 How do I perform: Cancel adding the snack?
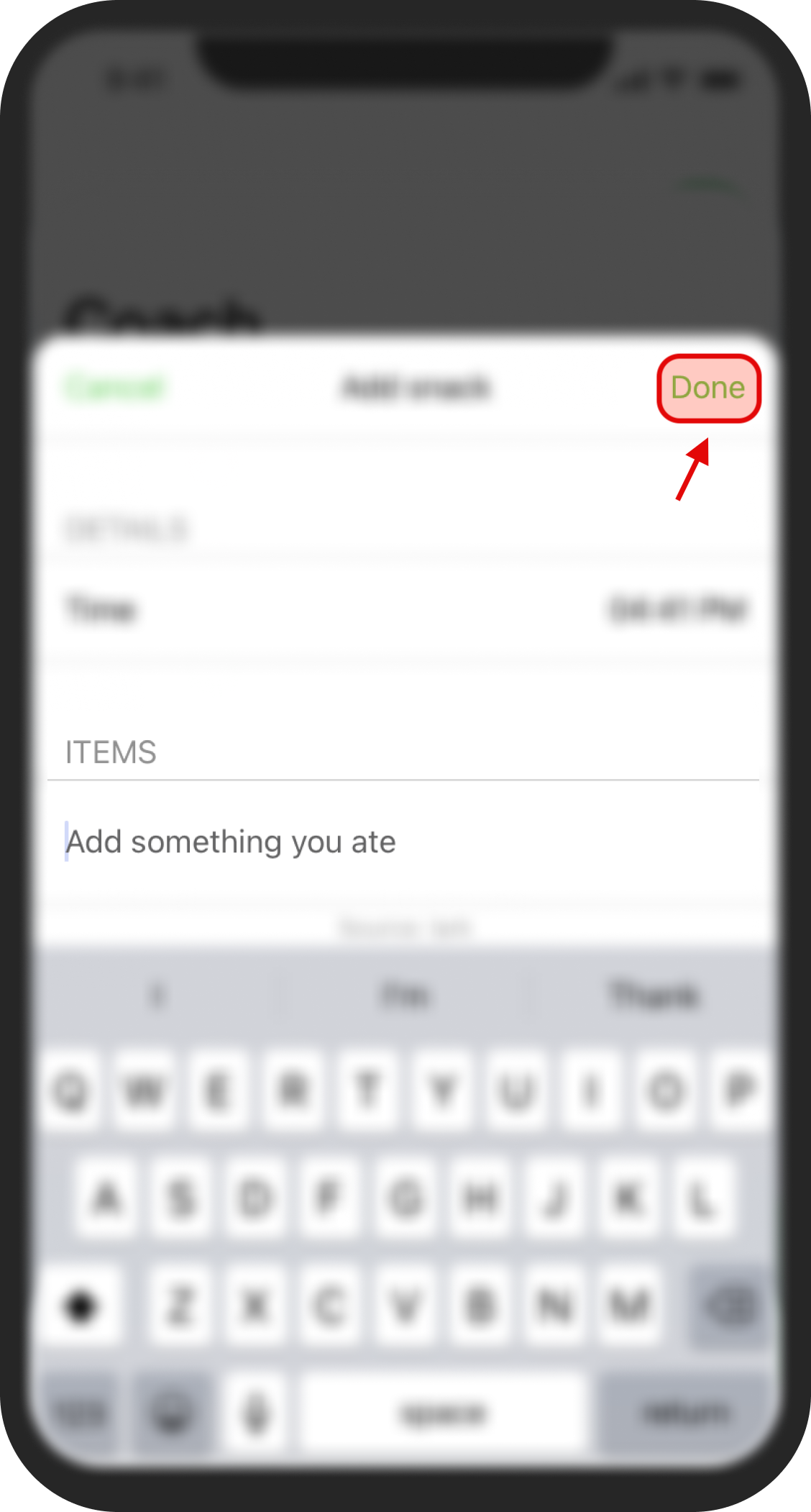[115, 388]
